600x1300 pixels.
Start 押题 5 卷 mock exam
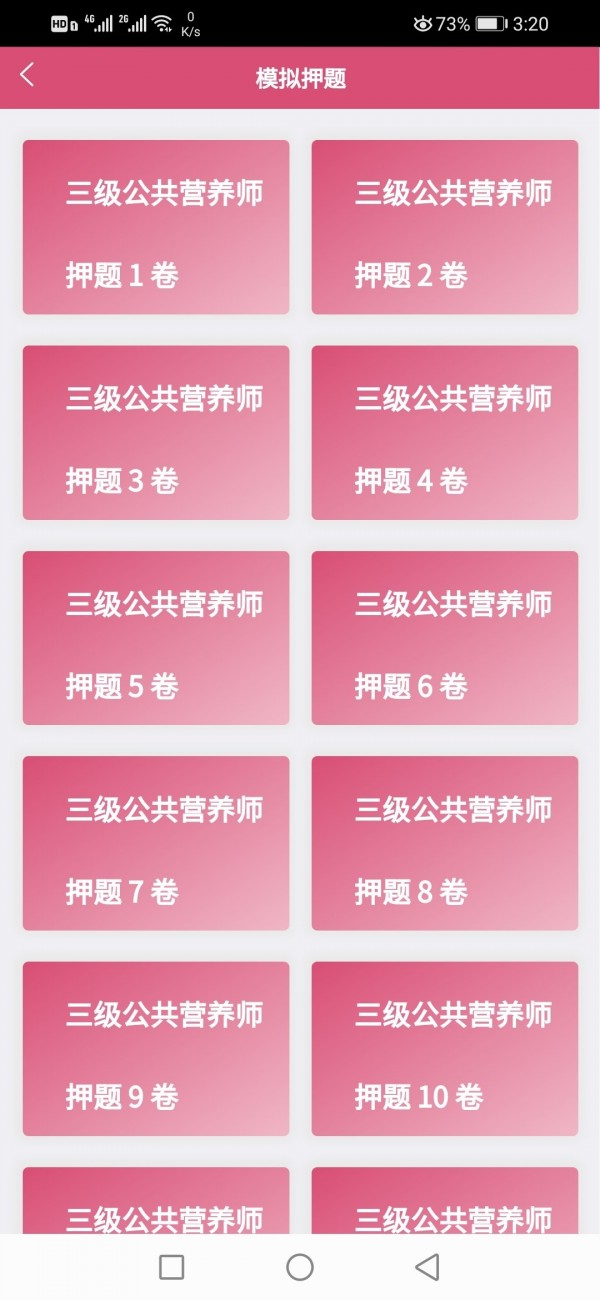[156, 638]
